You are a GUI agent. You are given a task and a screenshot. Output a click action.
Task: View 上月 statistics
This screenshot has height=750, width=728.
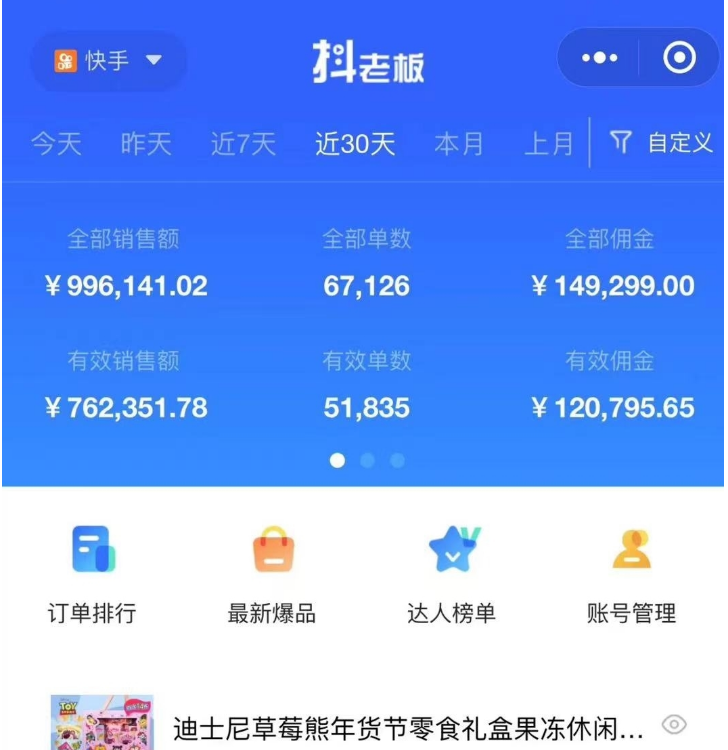pyautogui.click(x=549, y=144)
